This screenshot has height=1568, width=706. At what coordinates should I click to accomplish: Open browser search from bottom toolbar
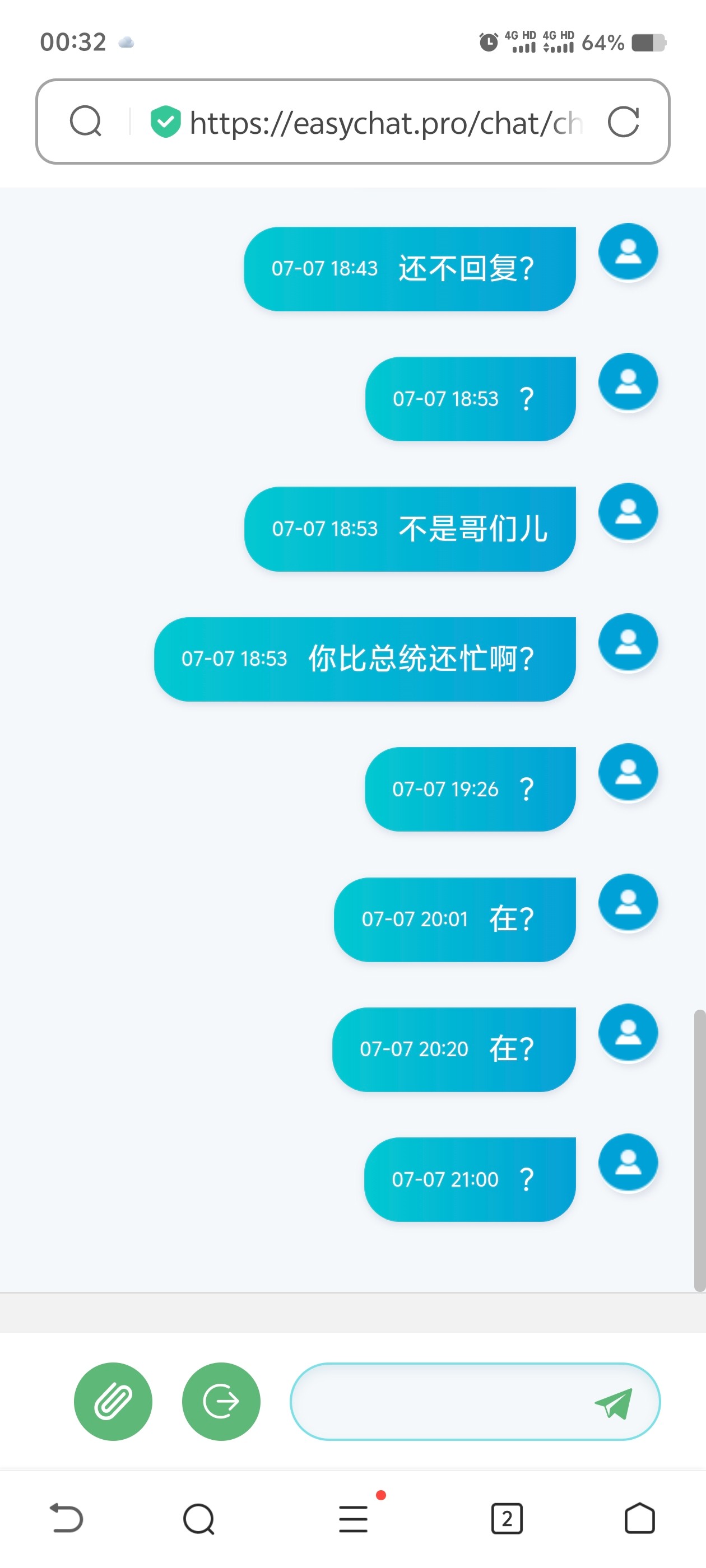198,1519
